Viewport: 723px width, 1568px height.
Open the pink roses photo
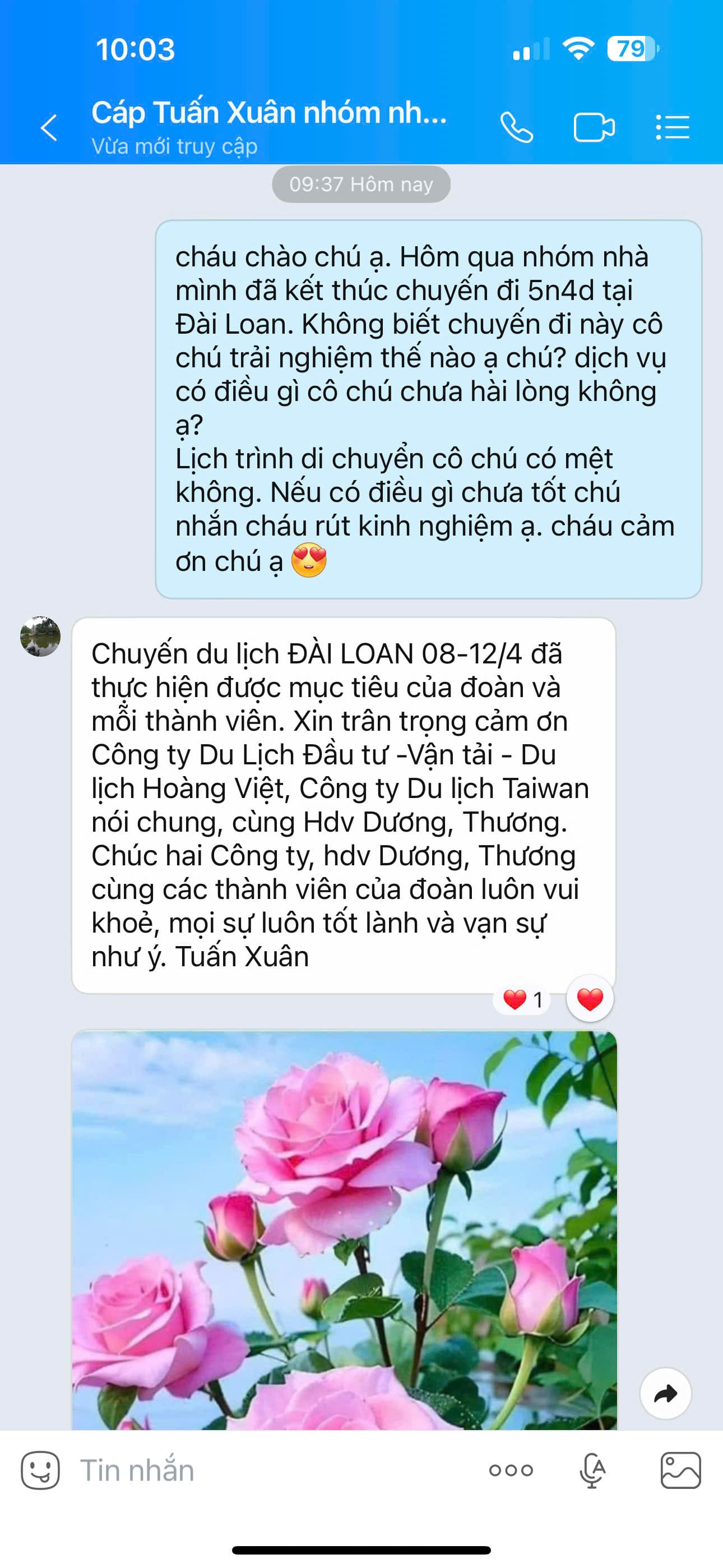coord(344,1230)
